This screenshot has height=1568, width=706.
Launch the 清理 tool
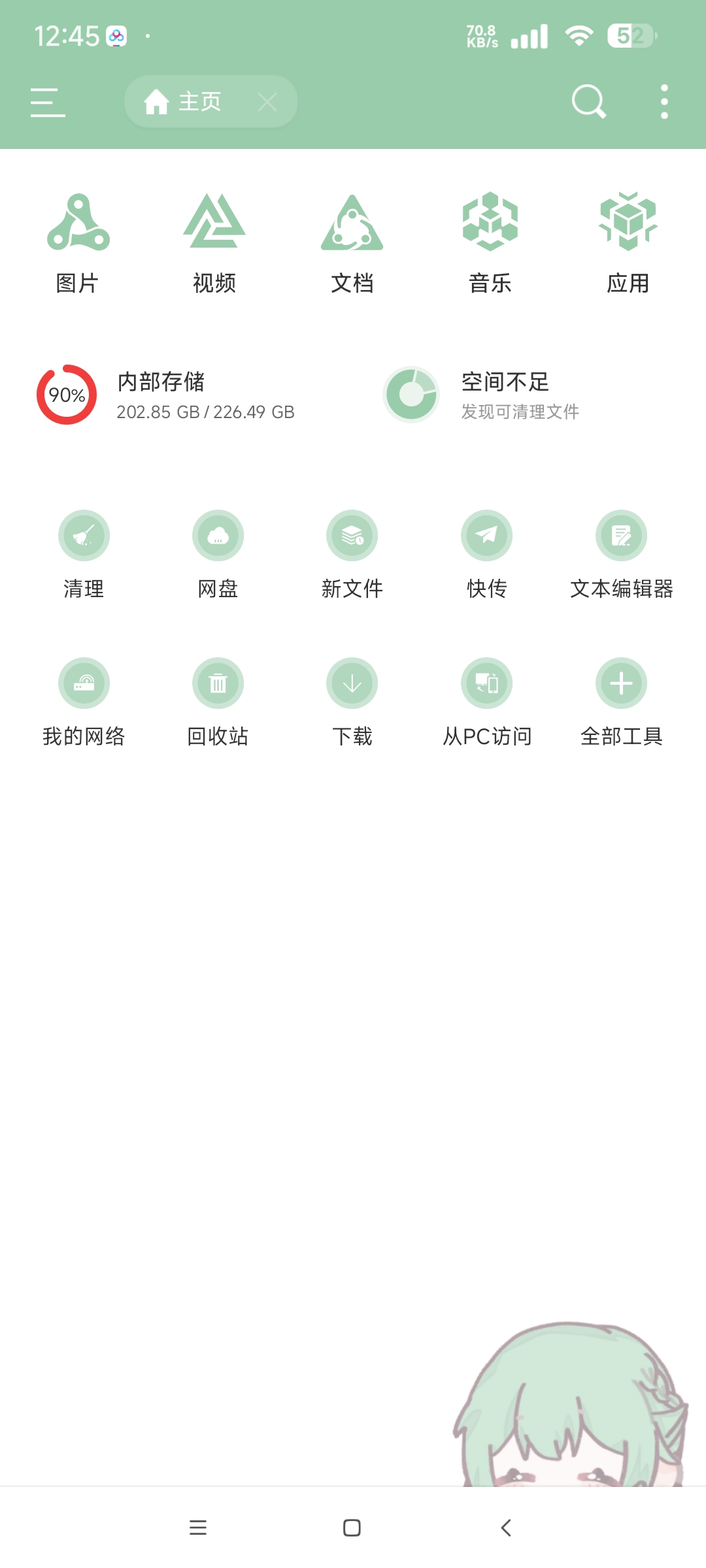tap(84, 553)
